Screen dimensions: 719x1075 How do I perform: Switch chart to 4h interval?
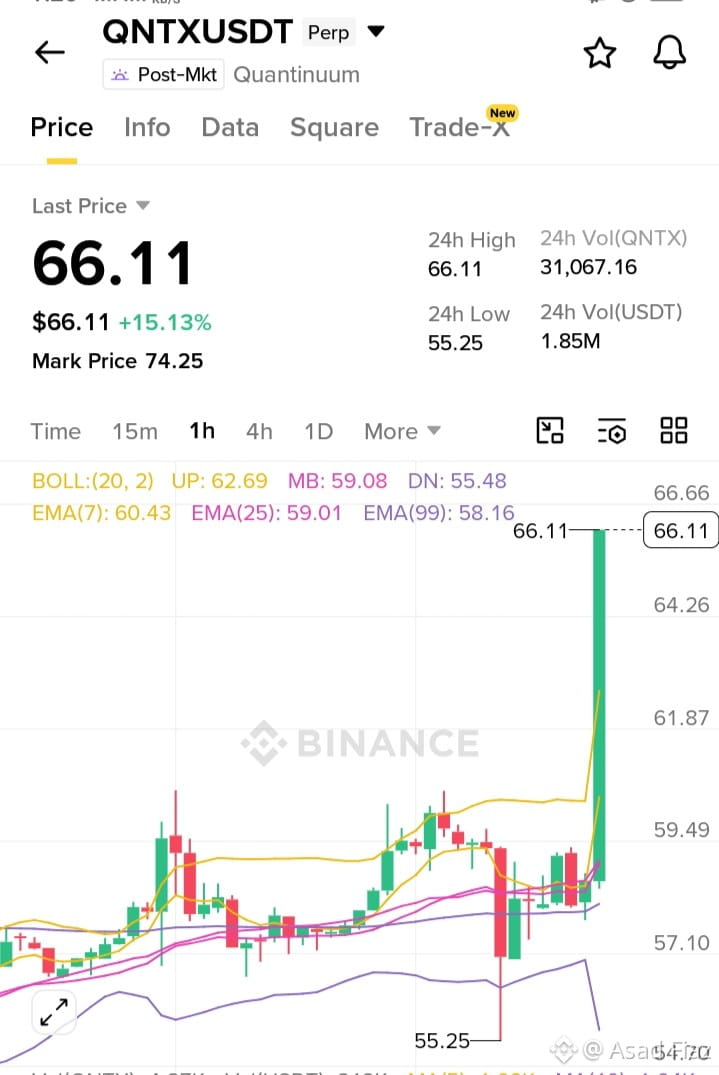coord(259,431)
